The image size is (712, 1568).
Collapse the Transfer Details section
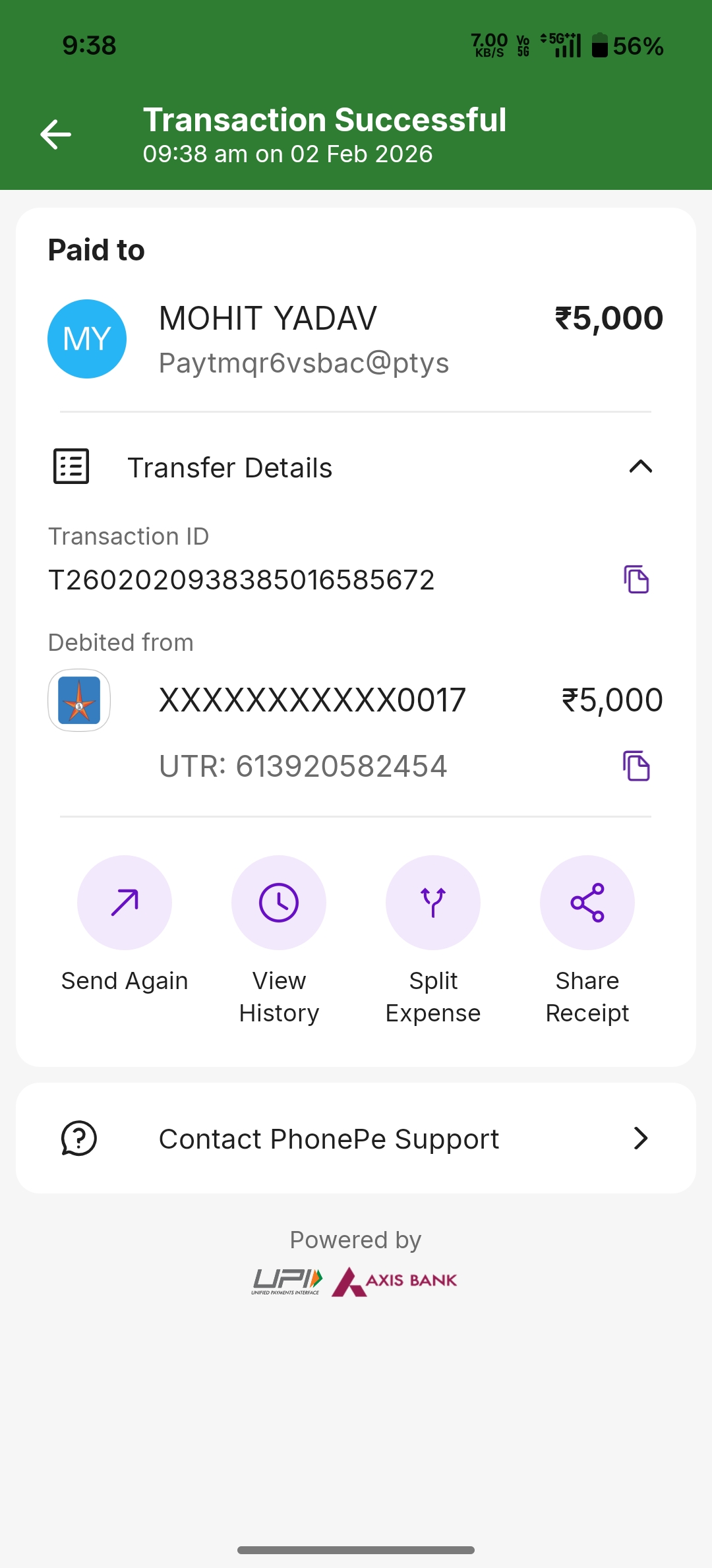point(640,467)
